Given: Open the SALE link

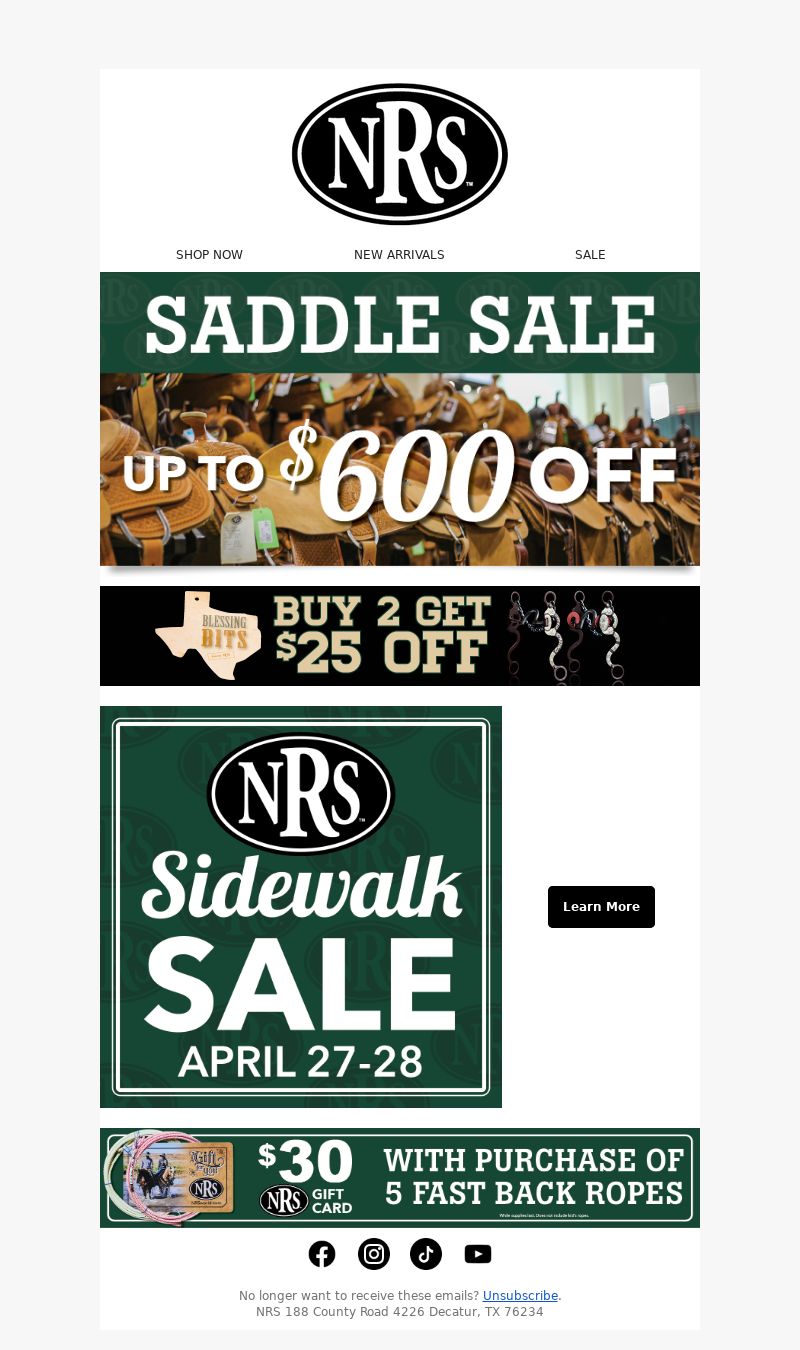Looking at the screenshot, I should pyautogui.click(x=590, y=255).
